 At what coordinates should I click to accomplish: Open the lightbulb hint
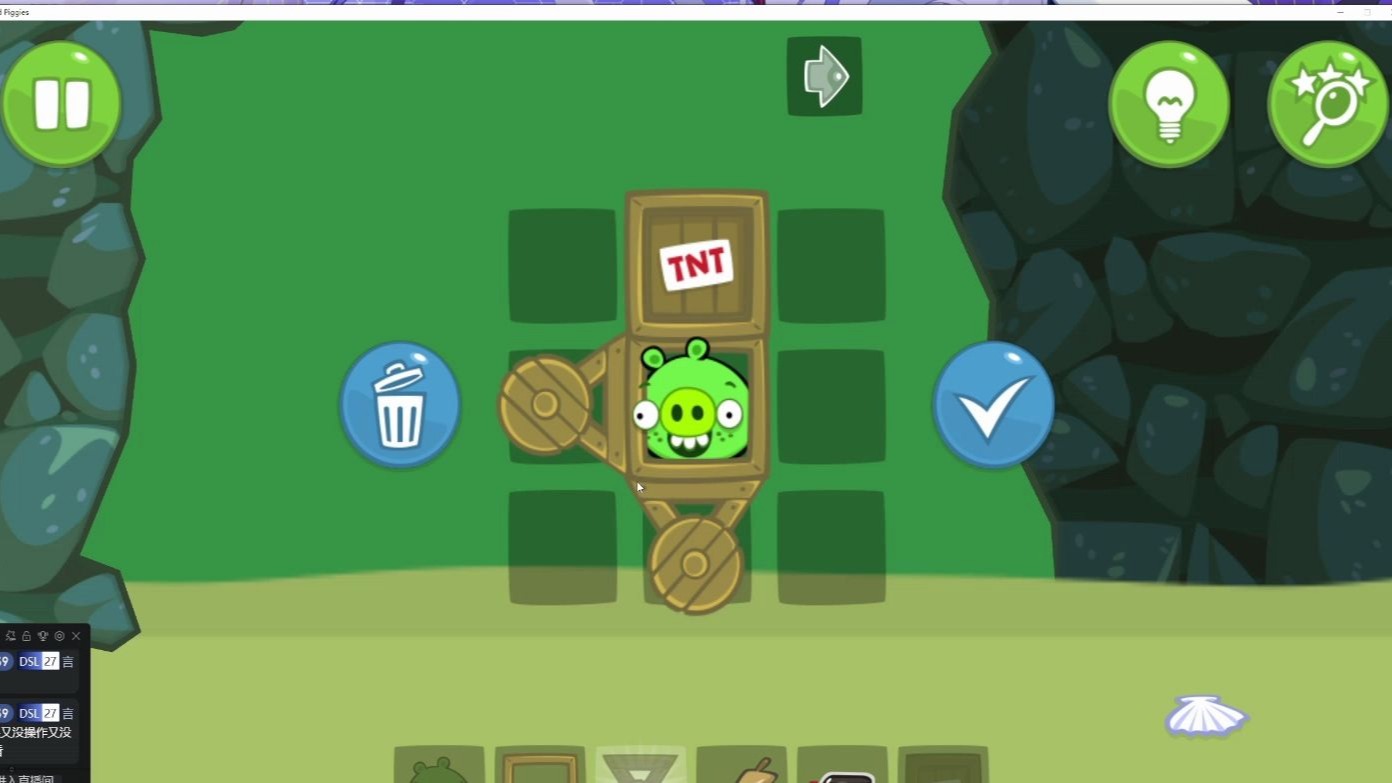pos(1168,104)
